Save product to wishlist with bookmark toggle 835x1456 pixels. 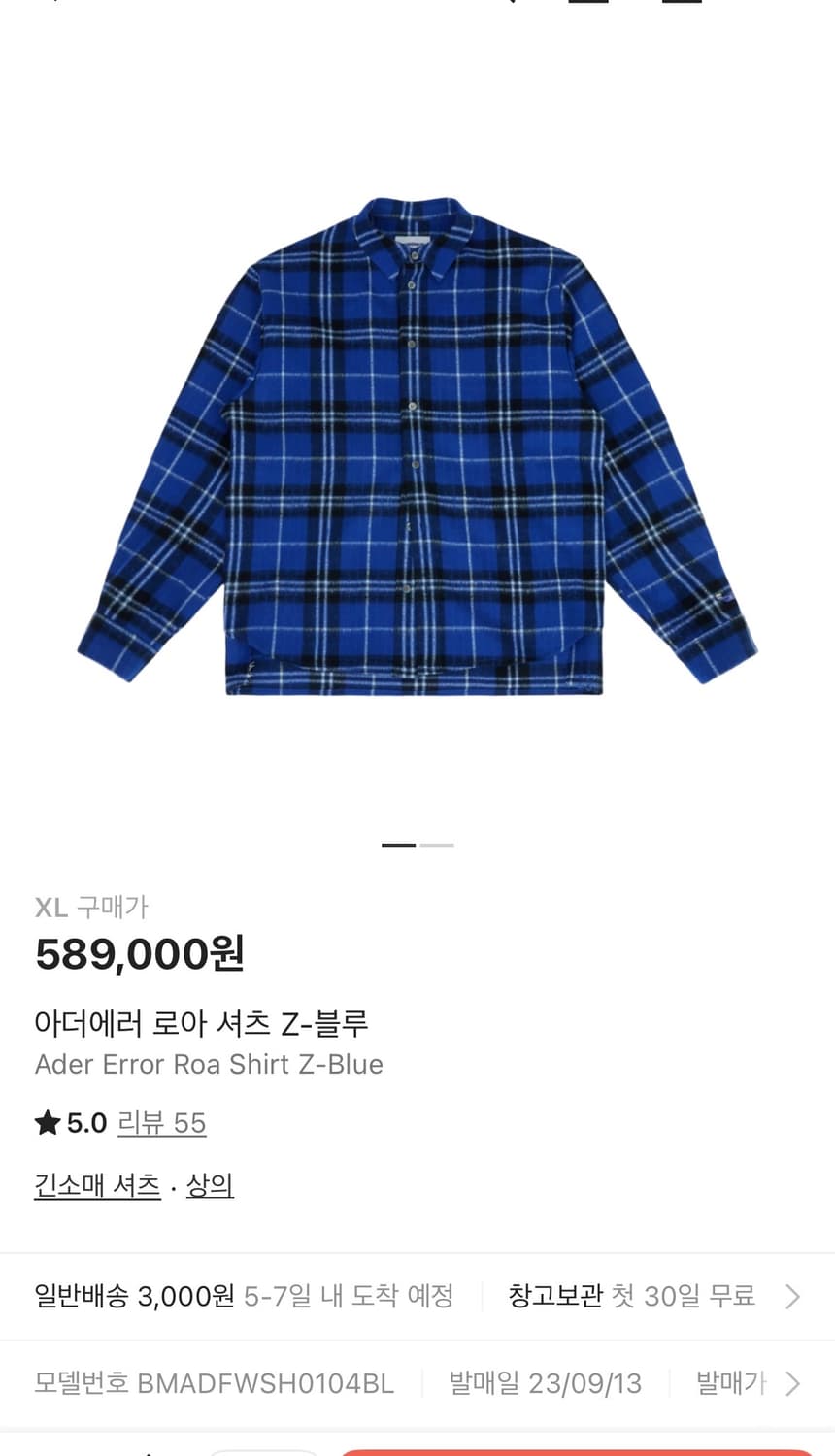point(148,1448)
